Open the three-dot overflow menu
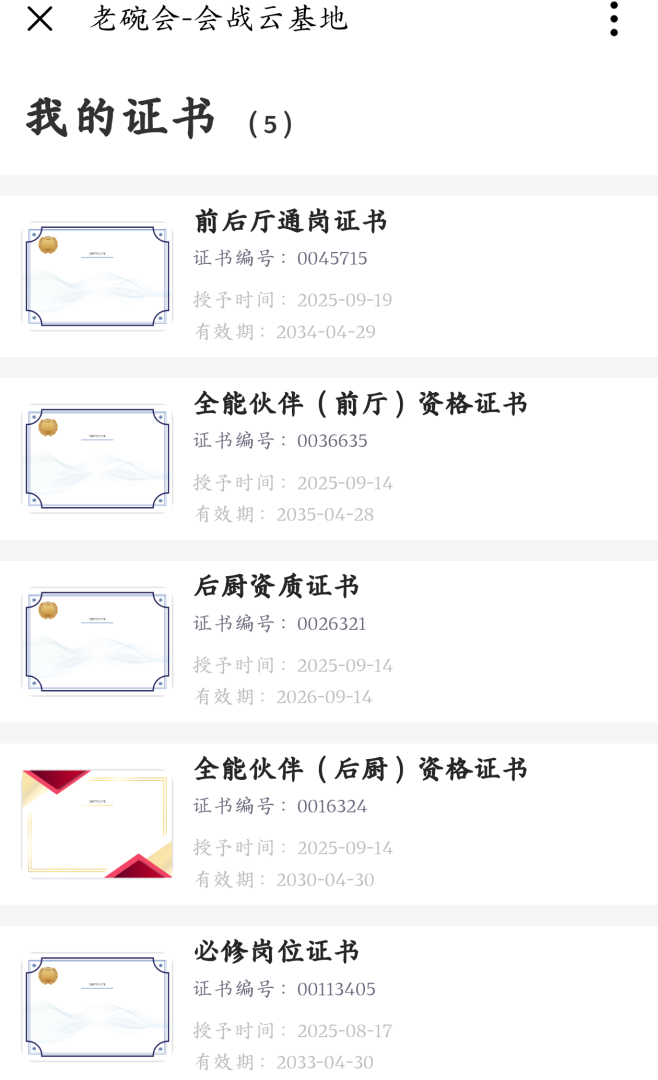Screen dimensions: 658x1080 tap(613, 18)
